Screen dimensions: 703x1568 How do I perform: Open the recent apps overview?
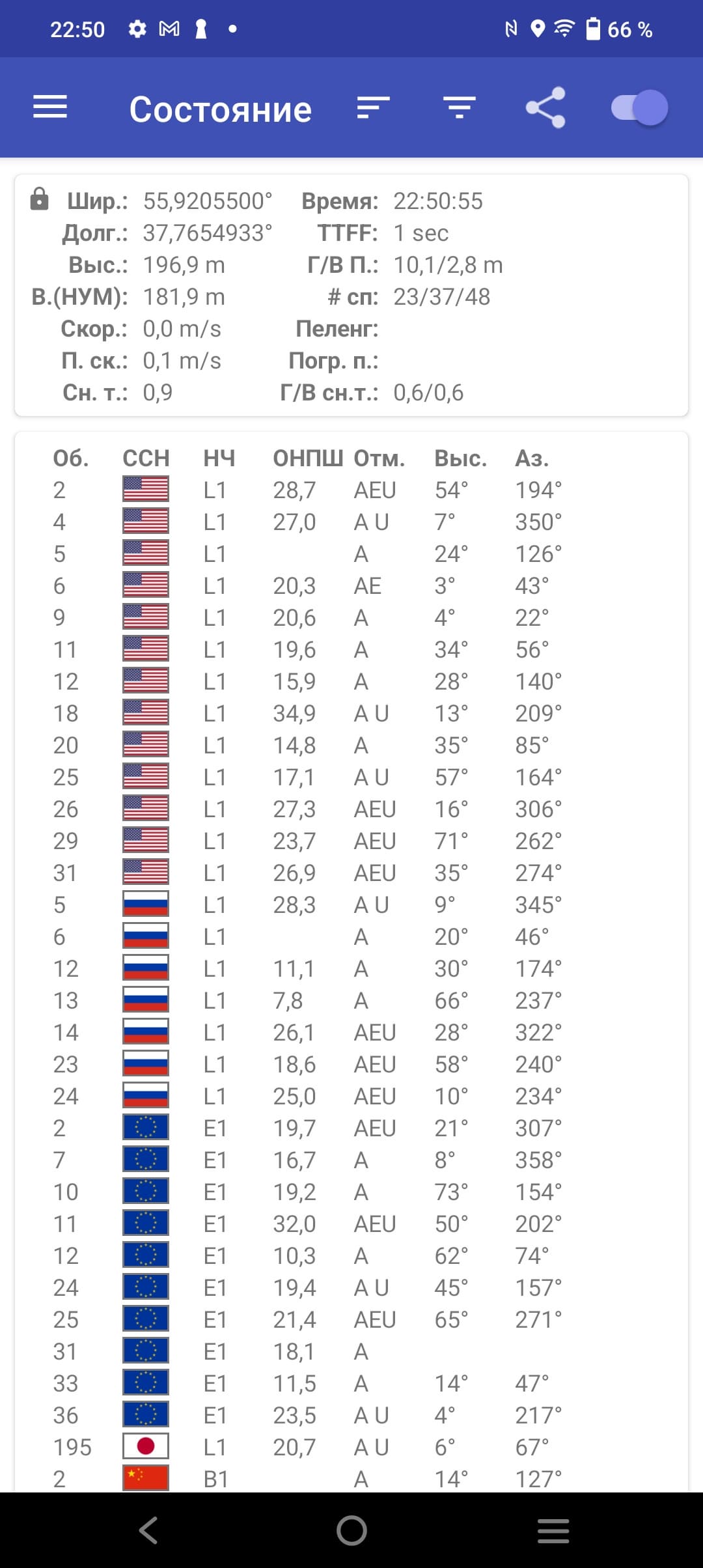[553, 1530]
